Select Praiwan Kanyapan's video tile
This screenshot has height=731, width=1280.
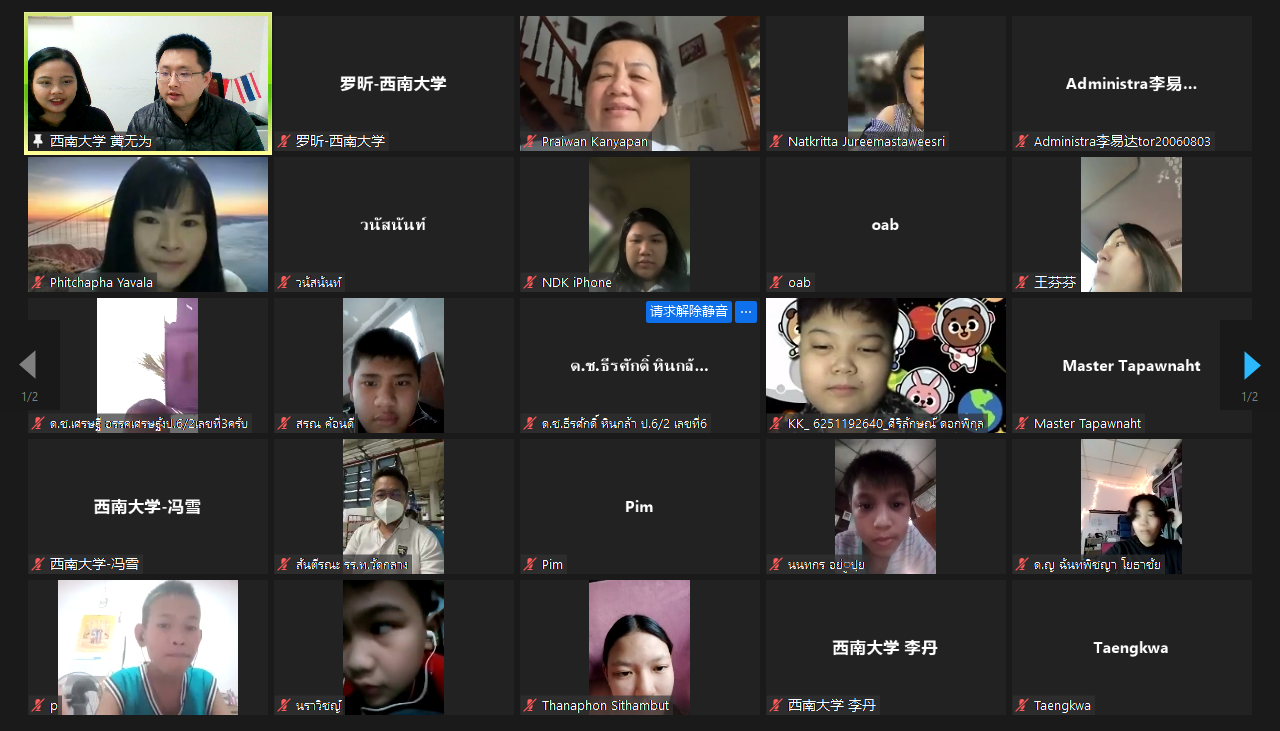[x=639, y=83]
